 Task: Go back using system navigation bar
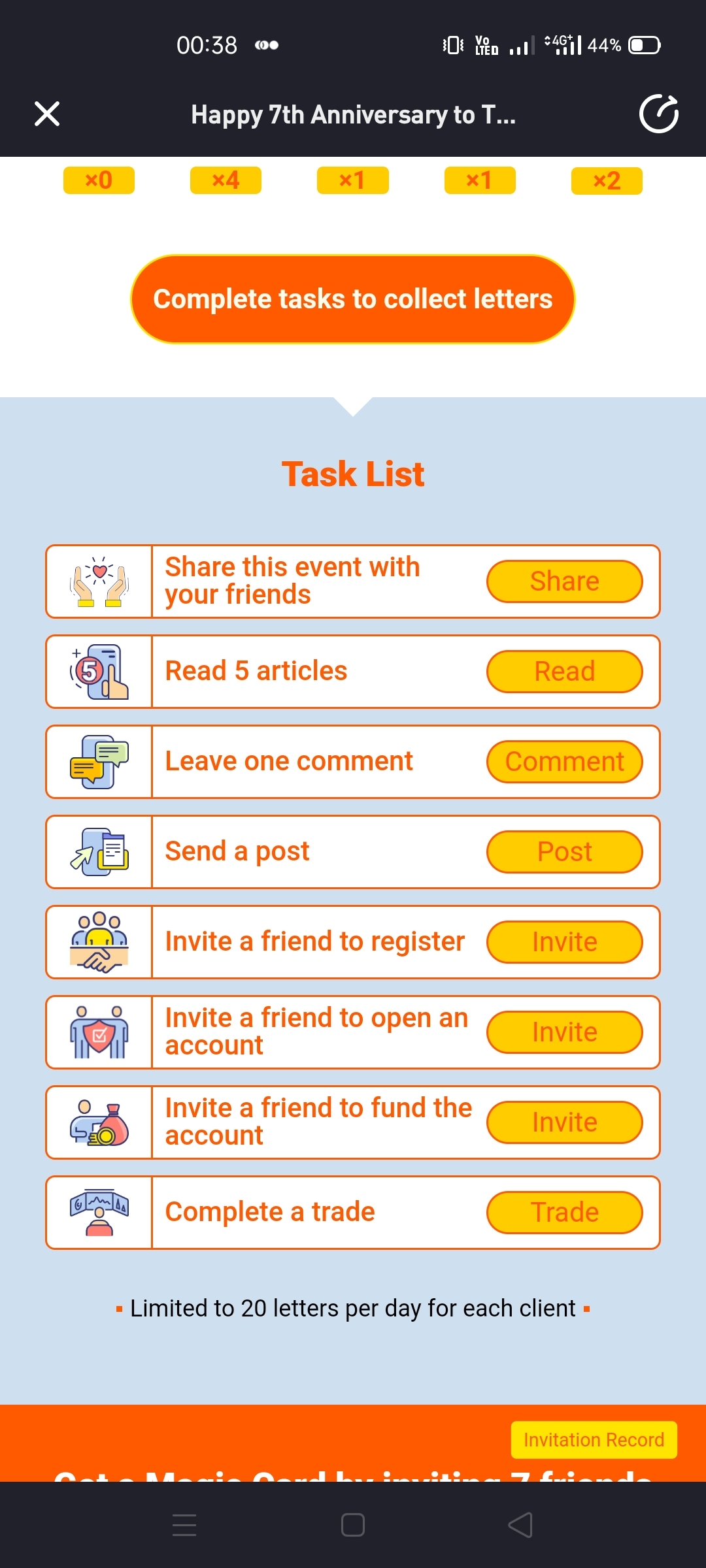(520, 1525)
